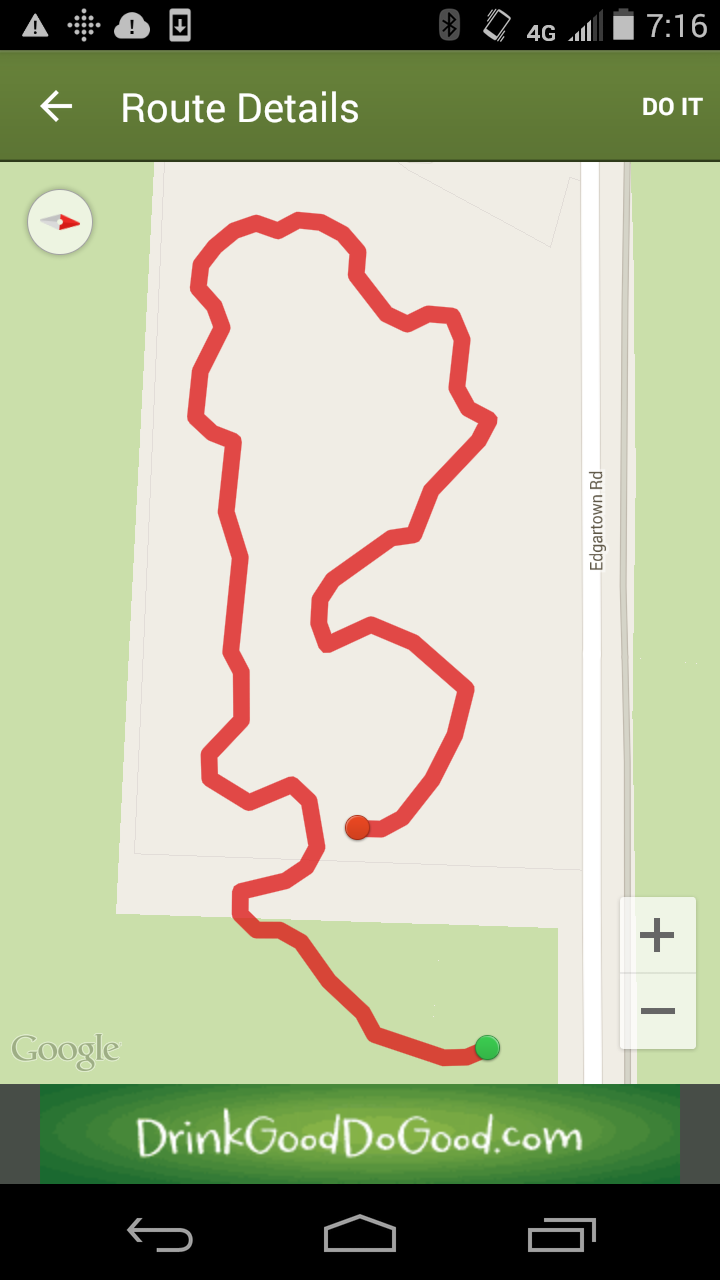This screenshot has height=1280, width=720.
Task: Zoom in the map with plus button
Action: coord(657,936)
